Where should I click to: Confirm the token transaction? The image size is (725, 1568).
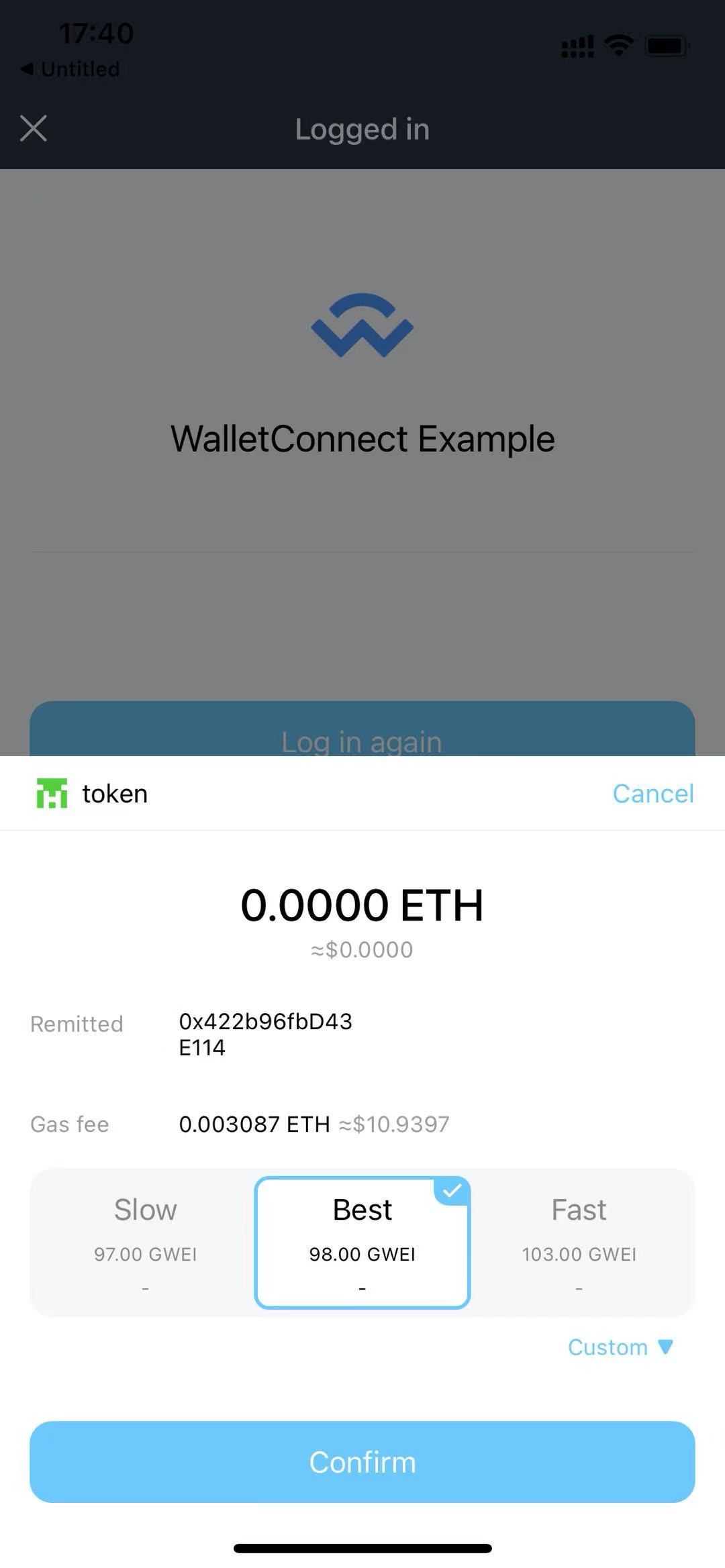362,1461
